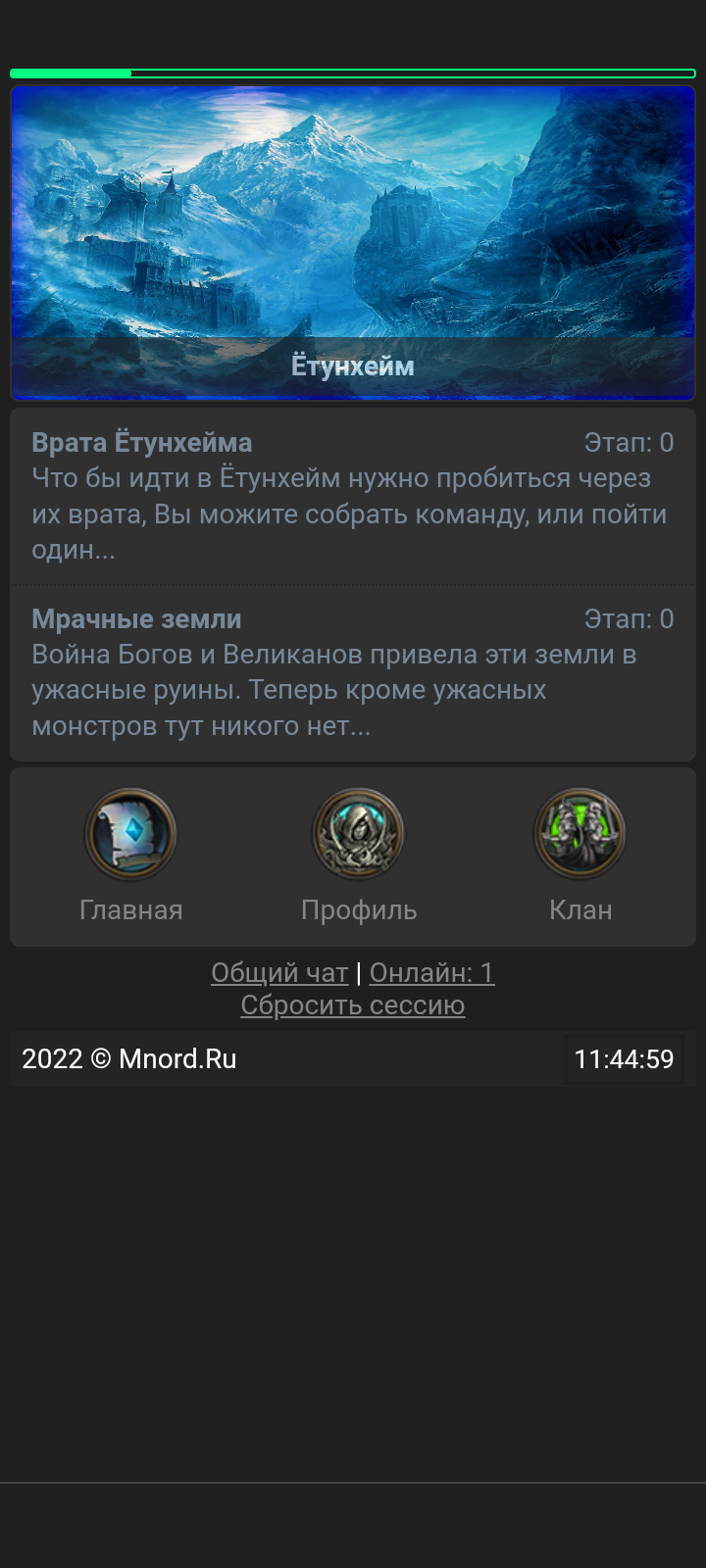Open the Общий чат link
706x1568 pixels.
279,972
